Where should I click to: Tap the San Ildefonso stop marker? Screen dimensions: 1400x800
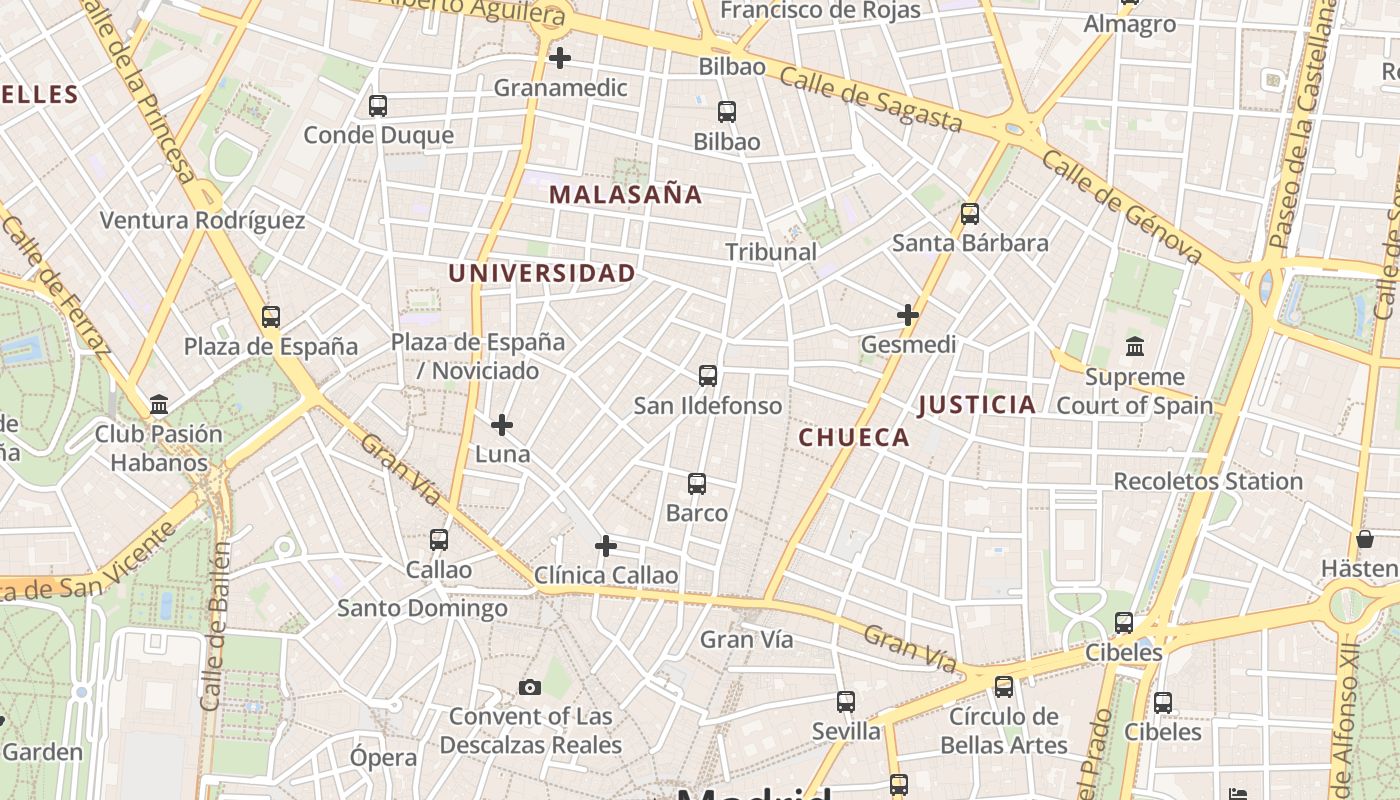tap(708, 376)
